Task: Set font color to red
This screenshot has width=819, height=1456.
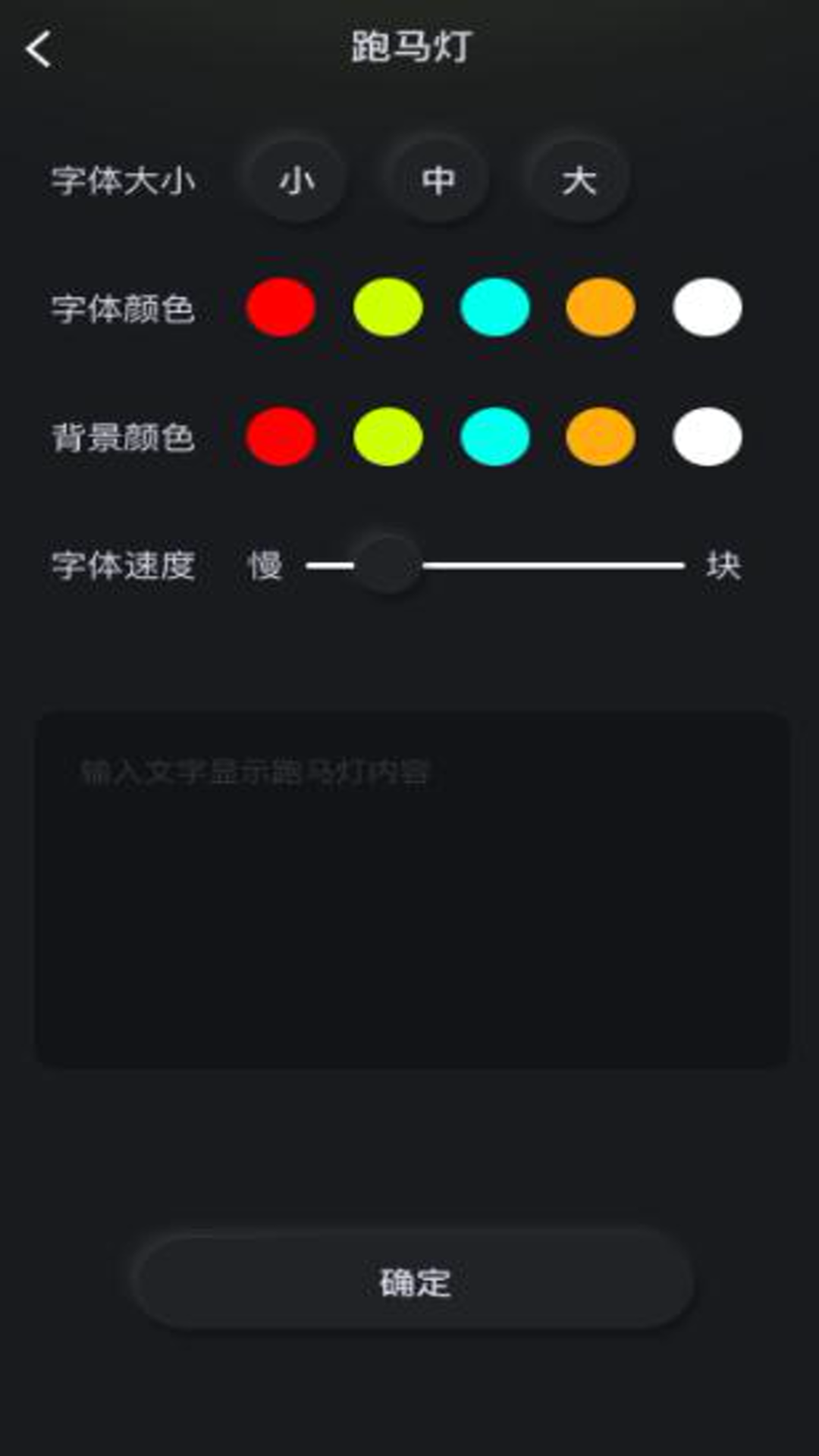Action: point(281,307)
